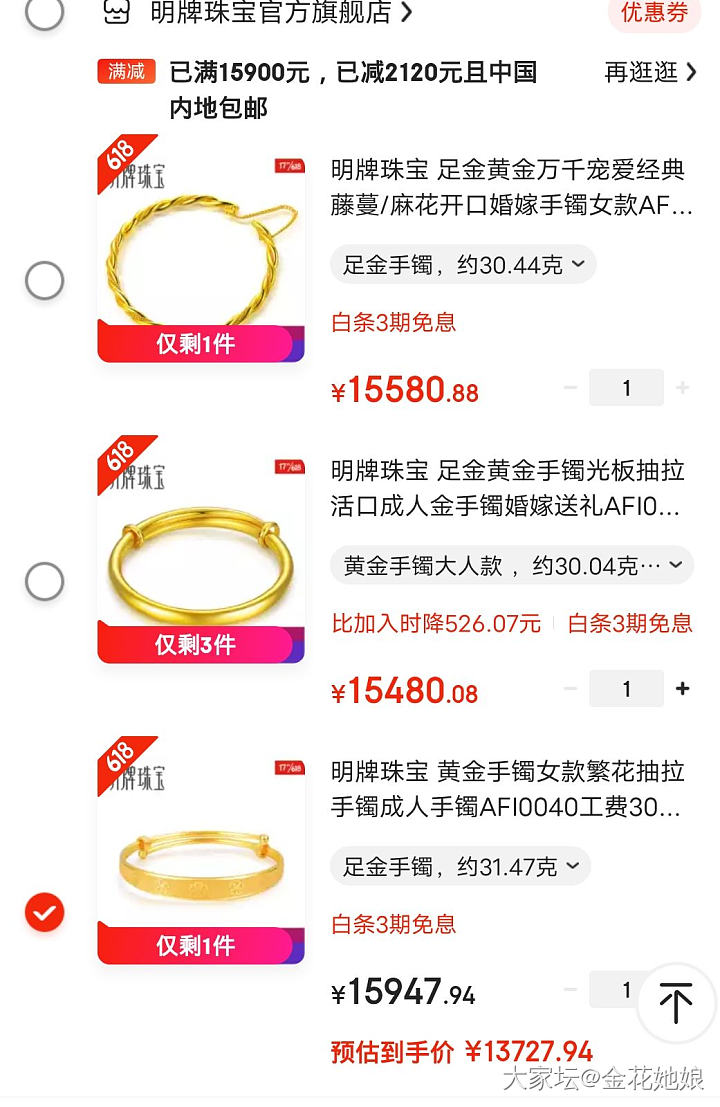Open the twisted gold bracelet image

point(201,249)
